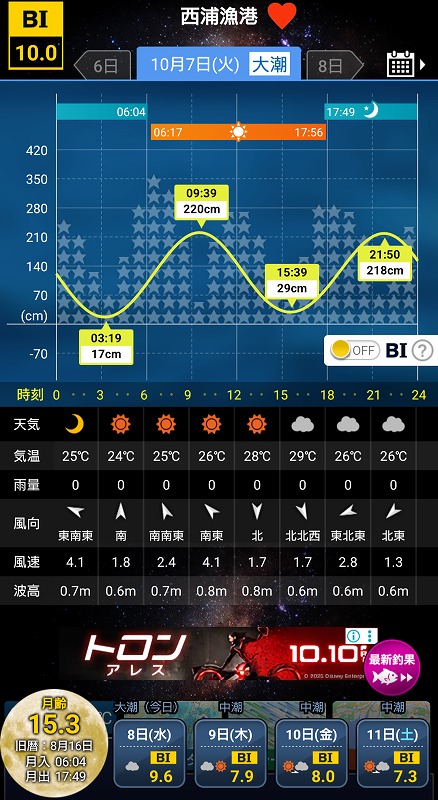
Task: Open the BI help question mark
Action: pyautogui.click(x=422, y=351)
